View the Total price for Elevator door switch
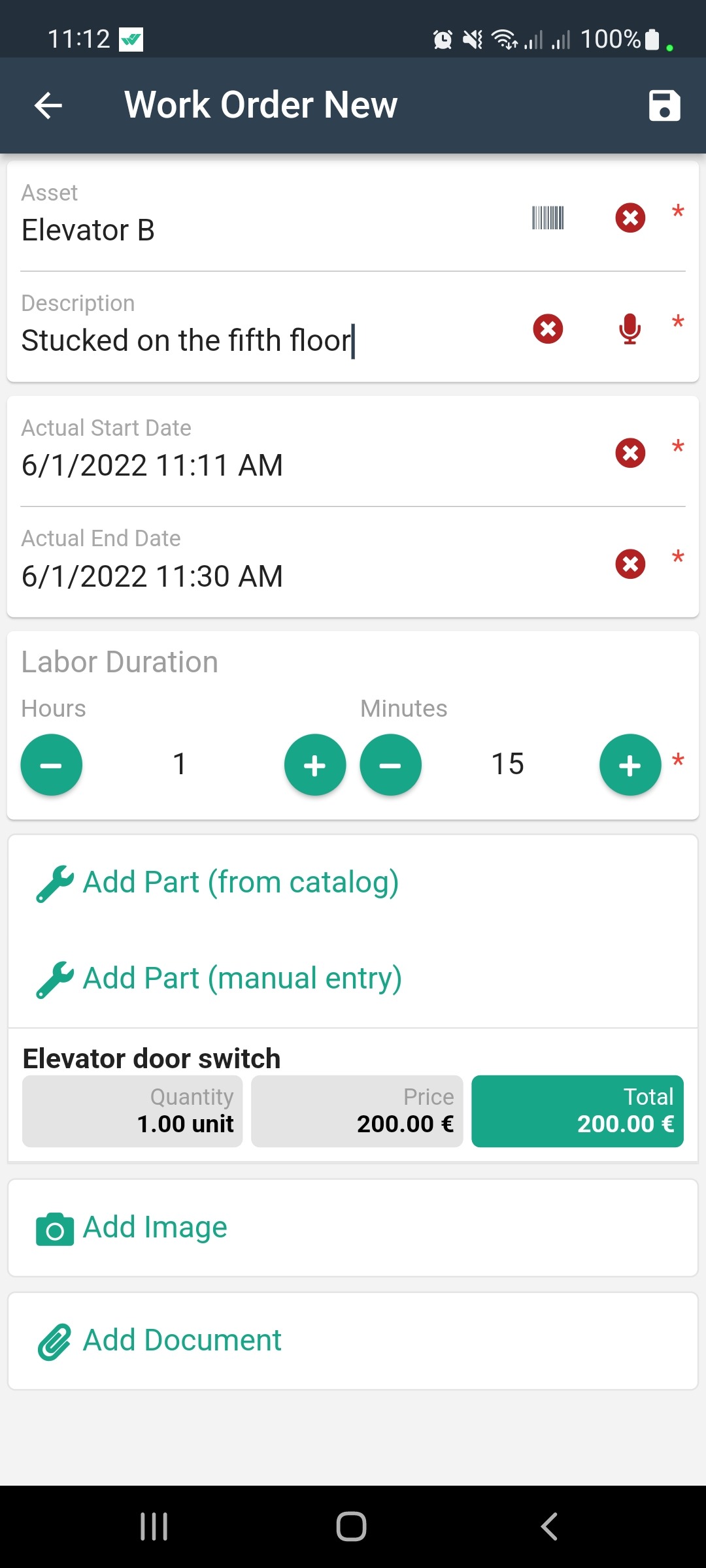706x1568 pixels. (577, 1111)
